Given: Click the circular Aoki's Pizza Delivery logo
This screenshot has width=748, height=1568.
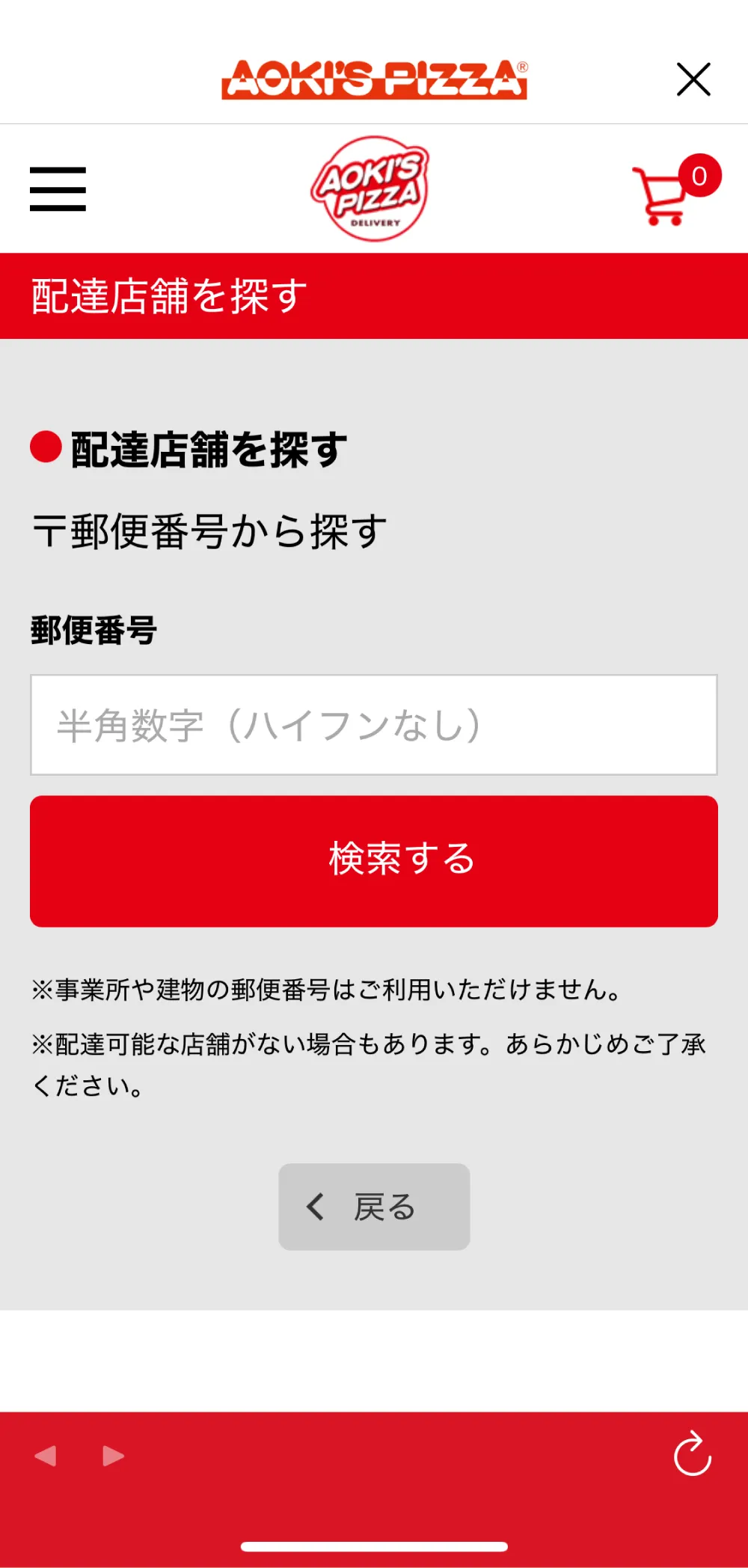Looking at the screenshot, I should 373,188.
